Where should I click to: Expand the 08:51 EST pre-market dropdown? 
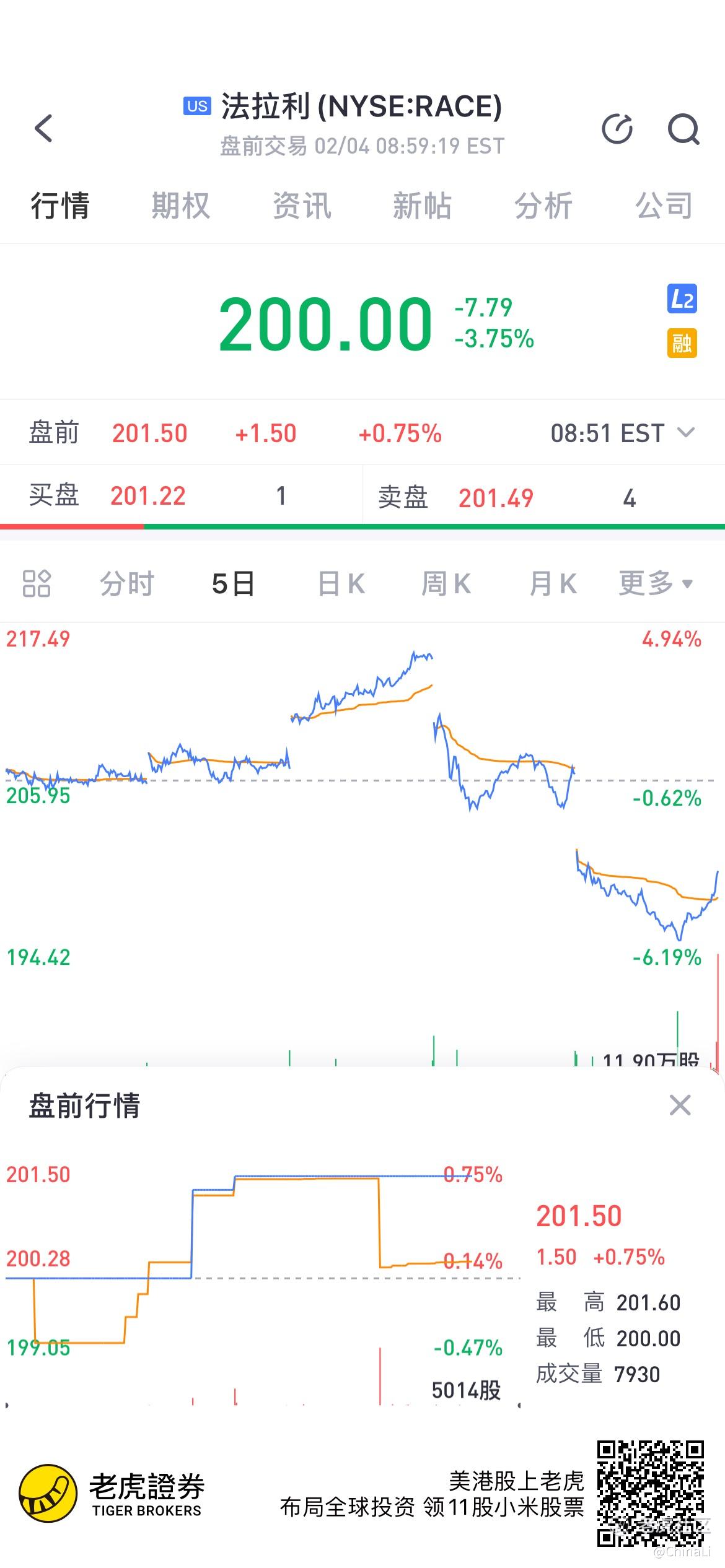(x=623, y=433)
